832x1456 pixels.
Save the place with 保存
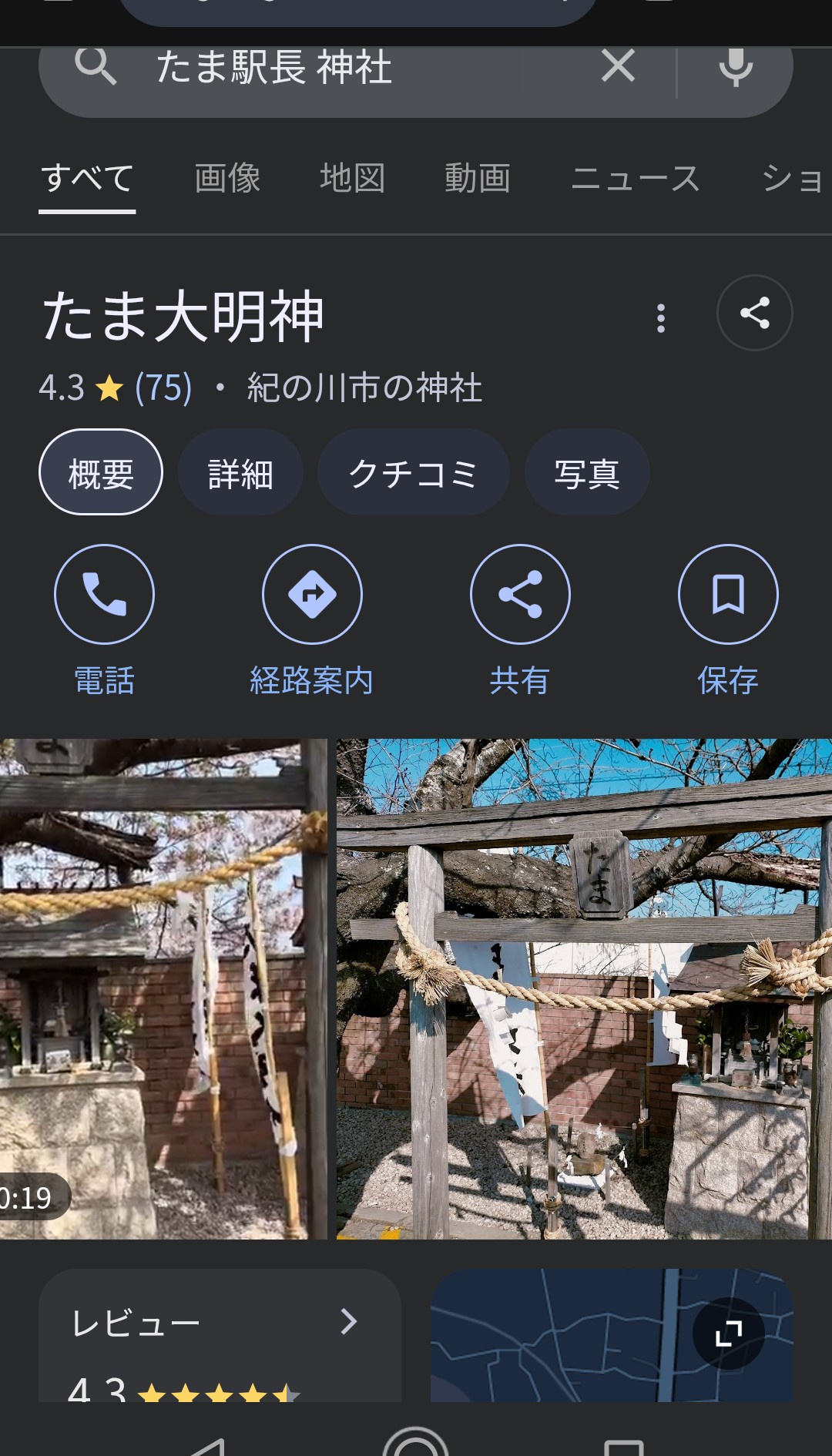728,622
